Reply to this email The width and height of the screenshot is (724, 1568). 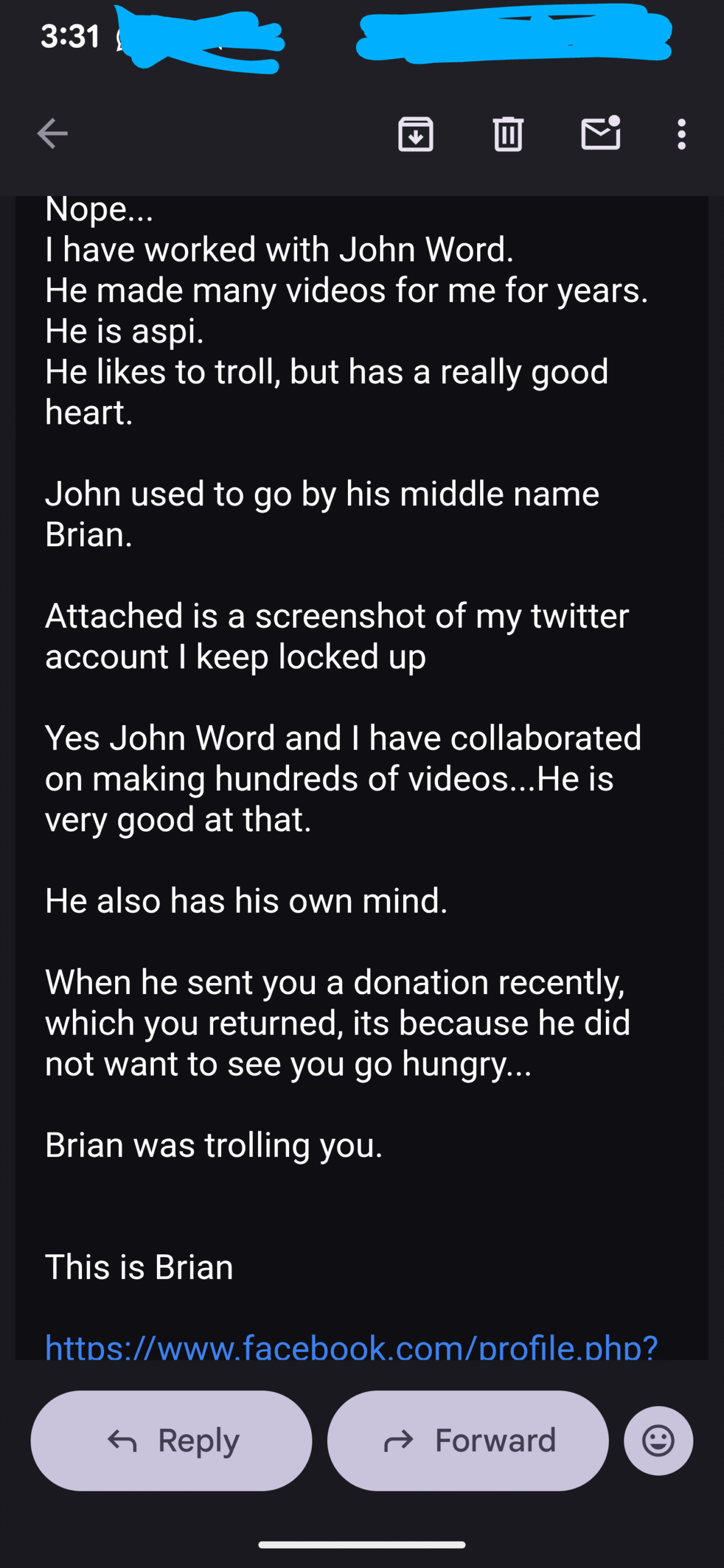[x=172, y=1440]
